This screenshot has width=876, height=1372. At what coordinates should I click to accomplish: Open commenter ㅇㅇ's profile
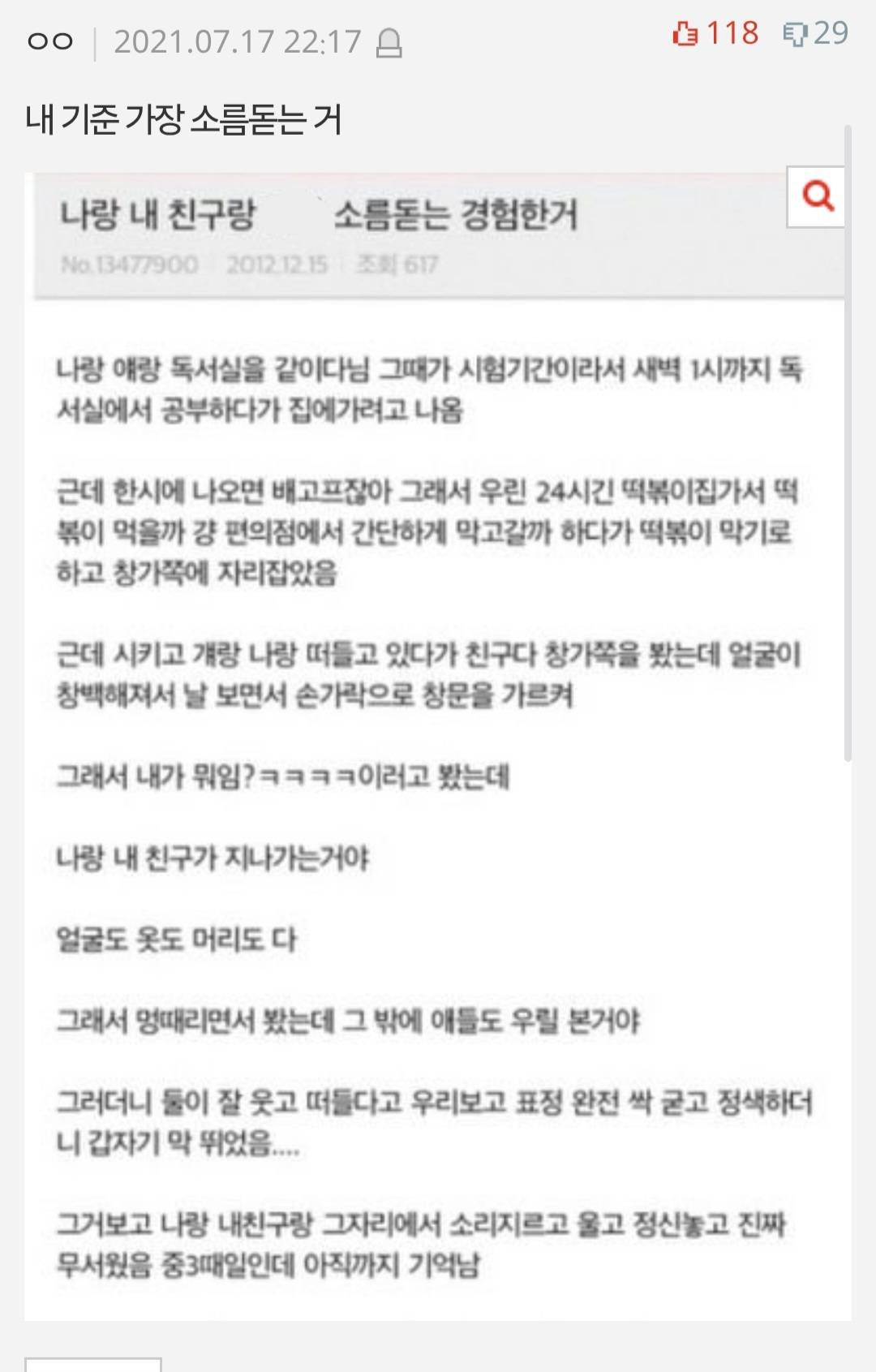(50, 41)
